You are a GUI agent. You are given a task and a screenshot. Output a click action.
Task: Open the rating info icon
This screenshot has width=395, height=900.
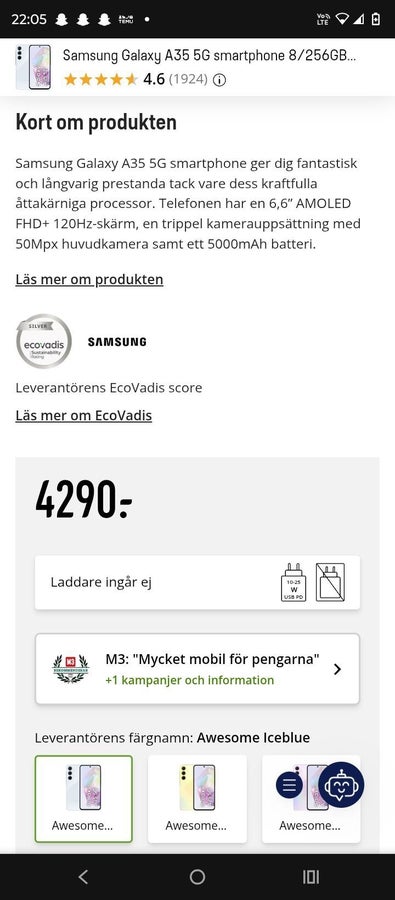point(219,80)
